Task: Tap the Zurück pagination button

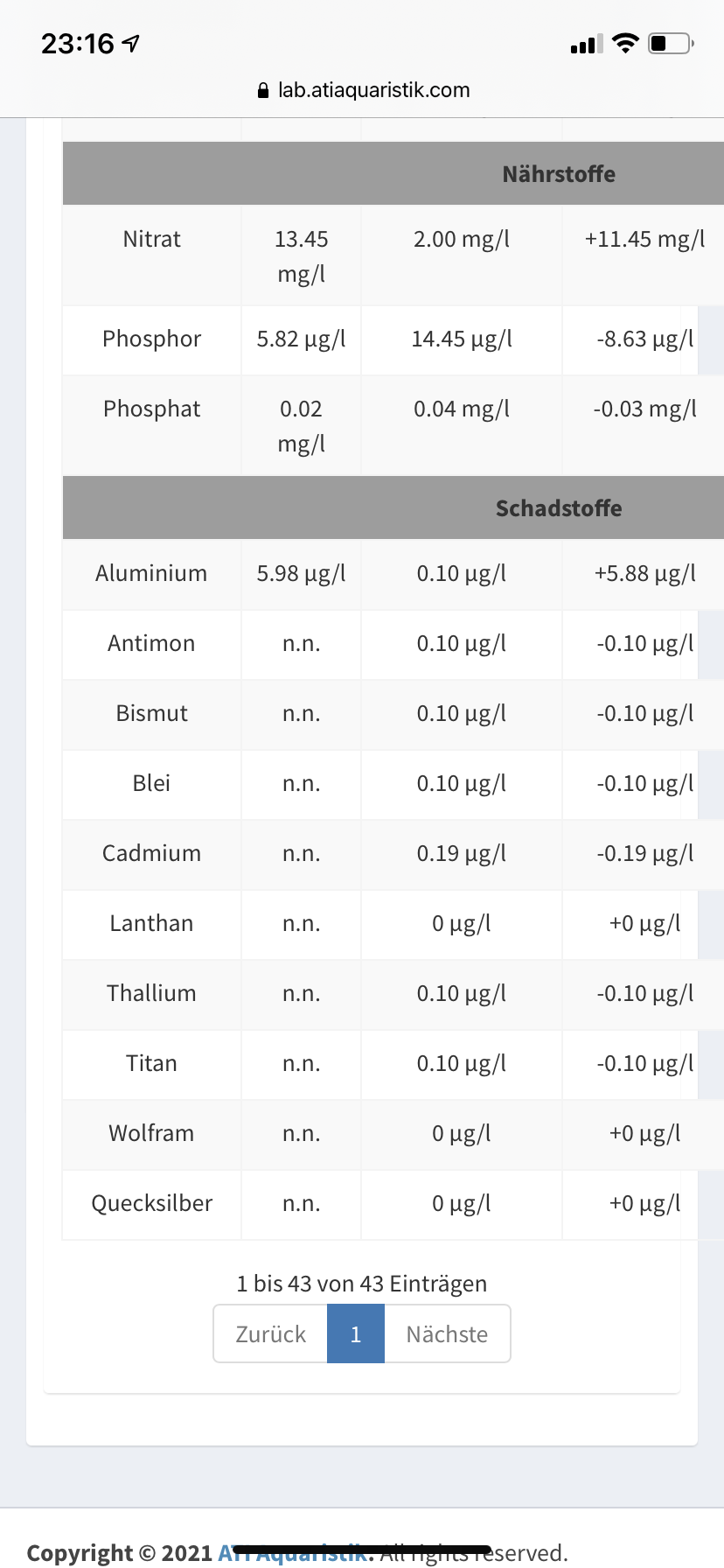Action: (x=270, y=1333)
